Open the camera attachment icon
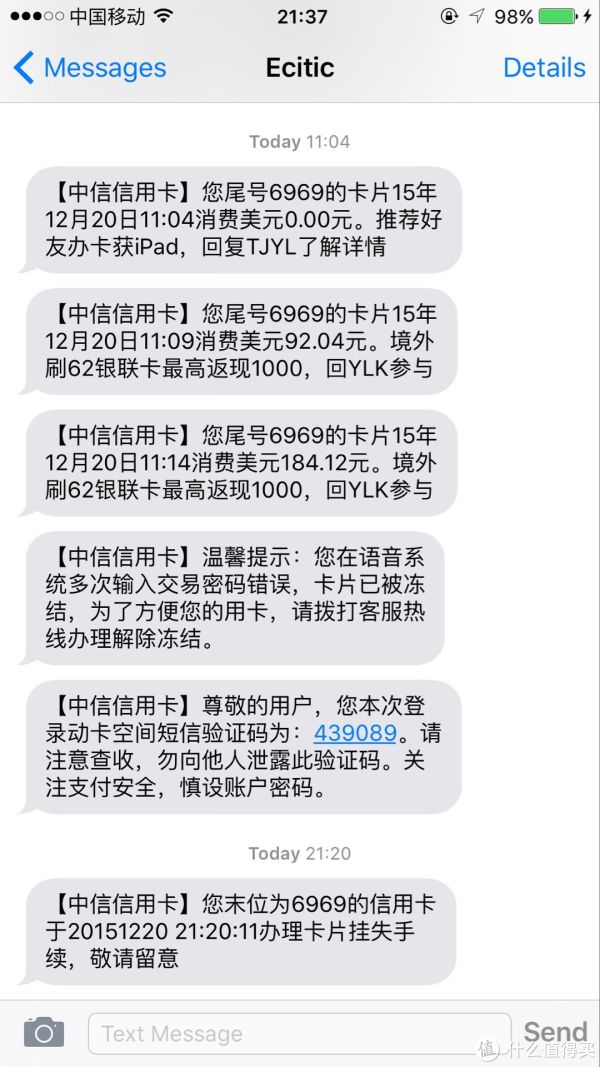Screen dimensions: 600x1067 [x=43, y=1032]
